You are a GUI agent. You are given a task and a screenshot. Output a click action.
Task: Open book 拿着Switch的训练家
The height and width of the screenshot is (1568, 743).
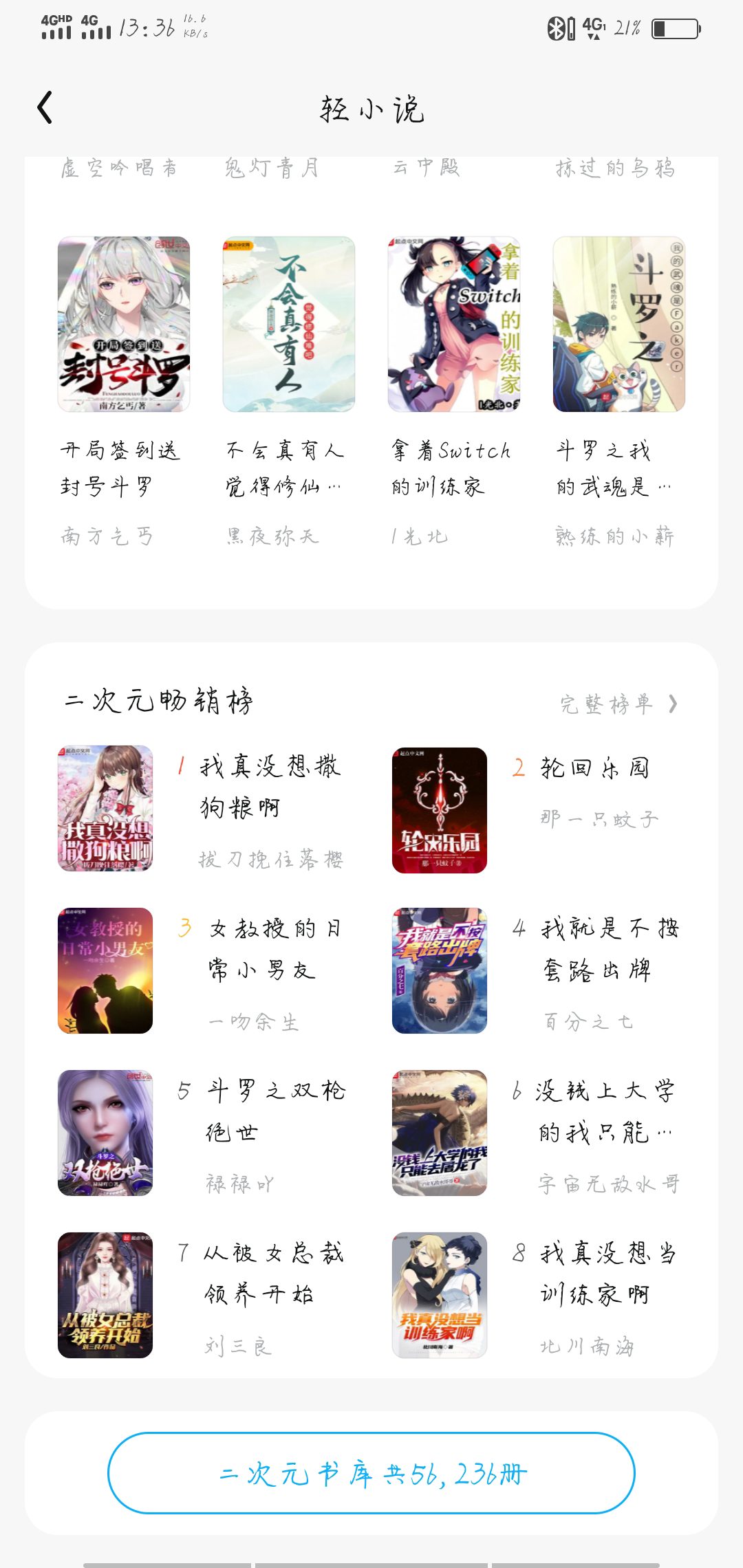[454, 325]
